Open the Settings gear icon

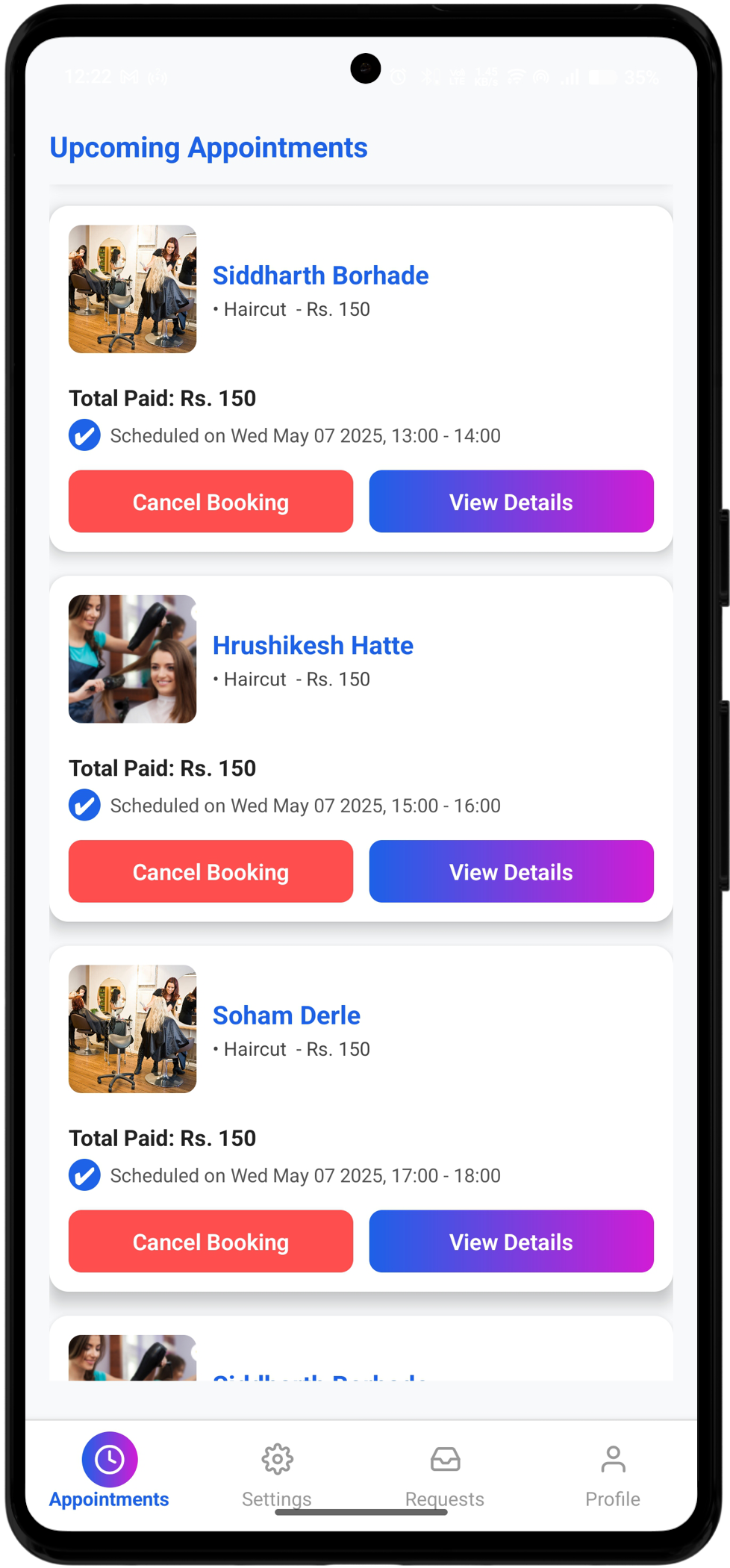pos(277,1458)
